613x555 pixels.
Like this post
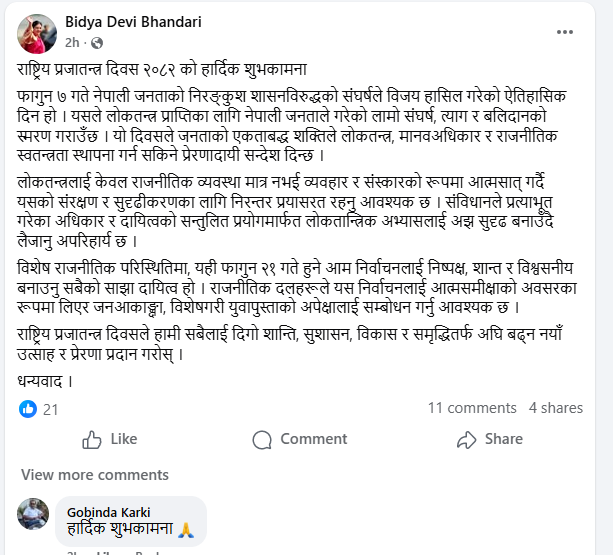point(109,439)
